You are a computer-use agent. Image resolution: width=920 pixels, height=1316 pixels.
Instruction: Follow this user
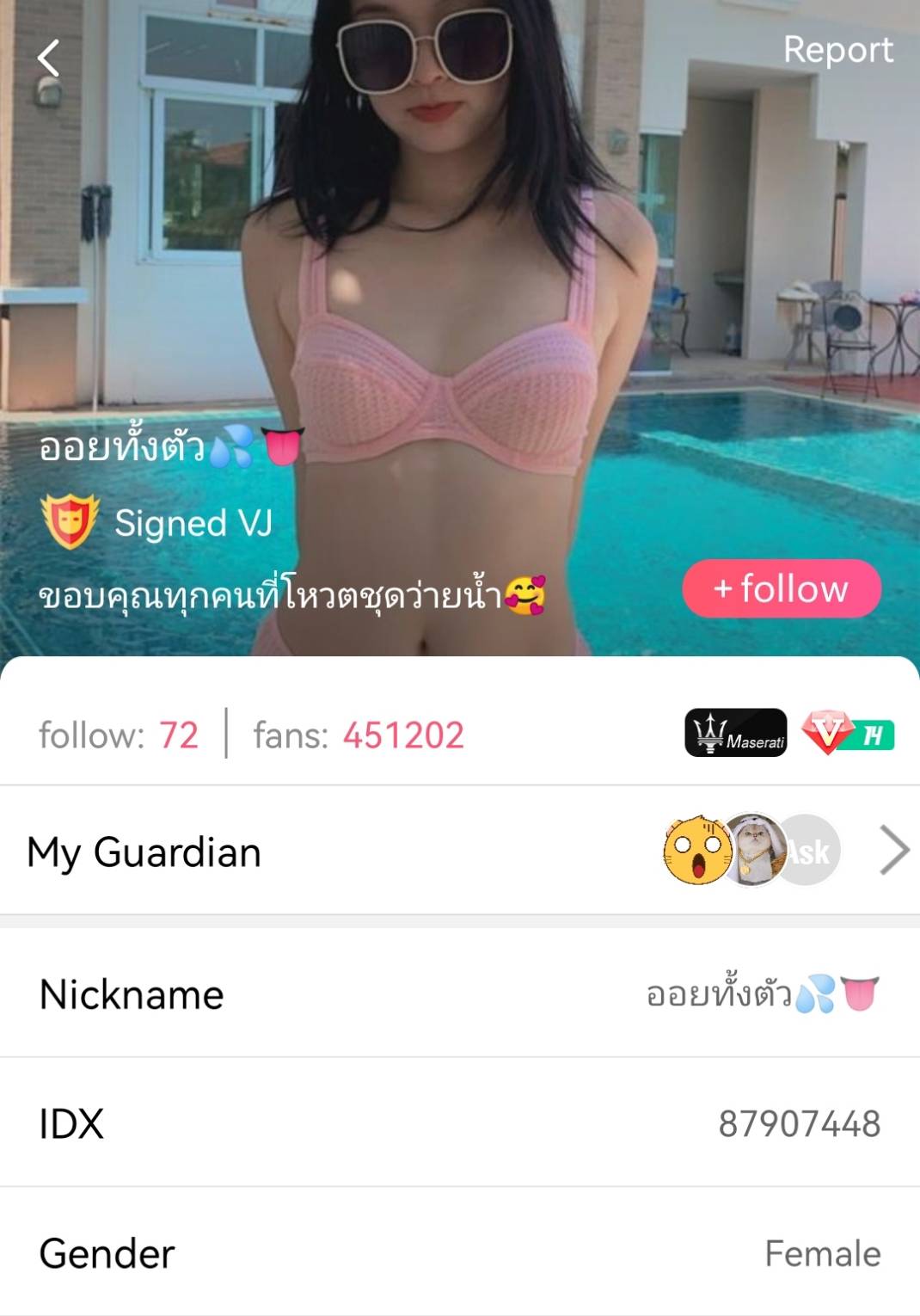782,589
